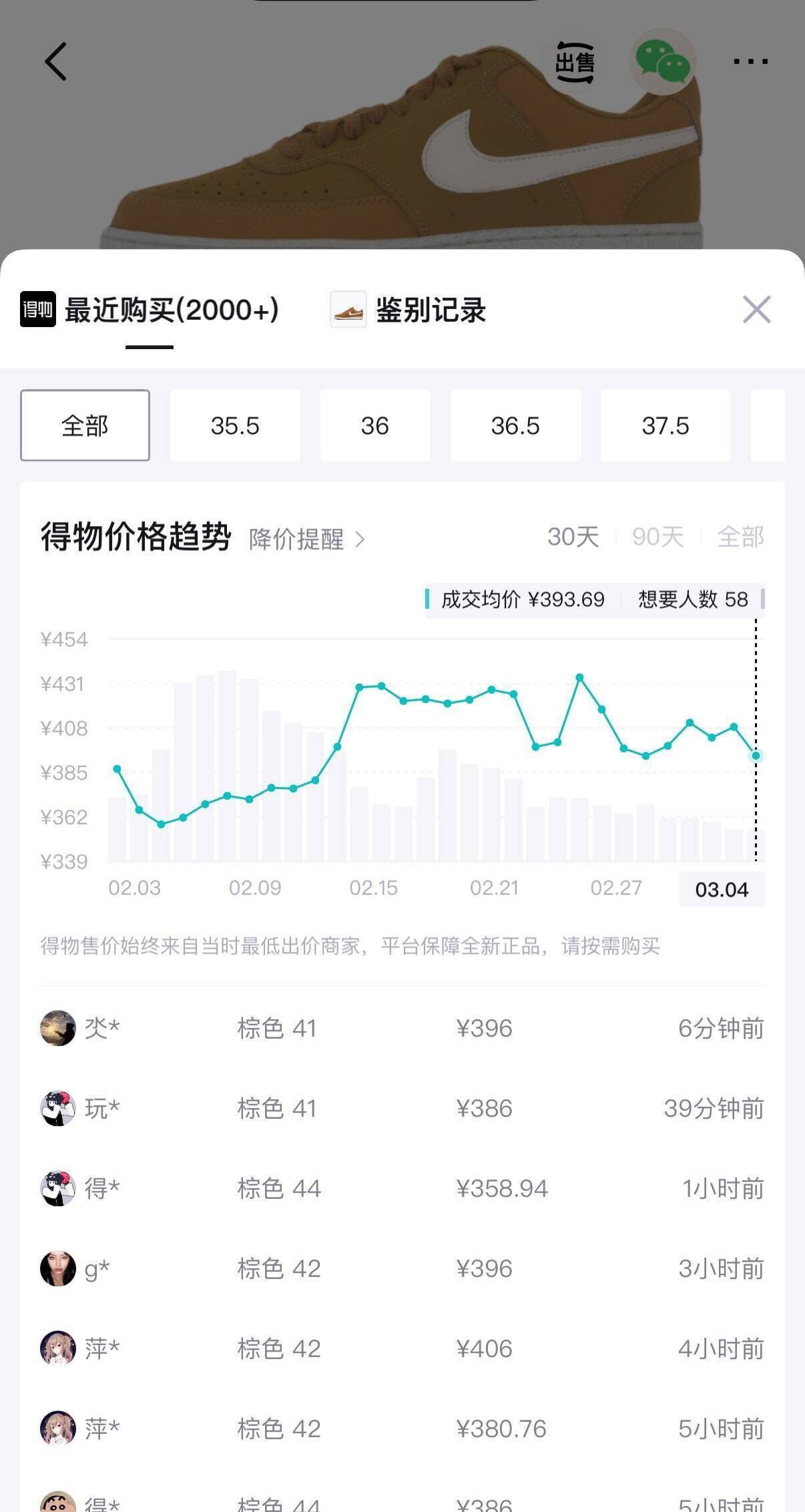The width and height of the screenshot is (805, 1512).
Task: Close the purchase records panel
Action: click(x=756, y=310)
